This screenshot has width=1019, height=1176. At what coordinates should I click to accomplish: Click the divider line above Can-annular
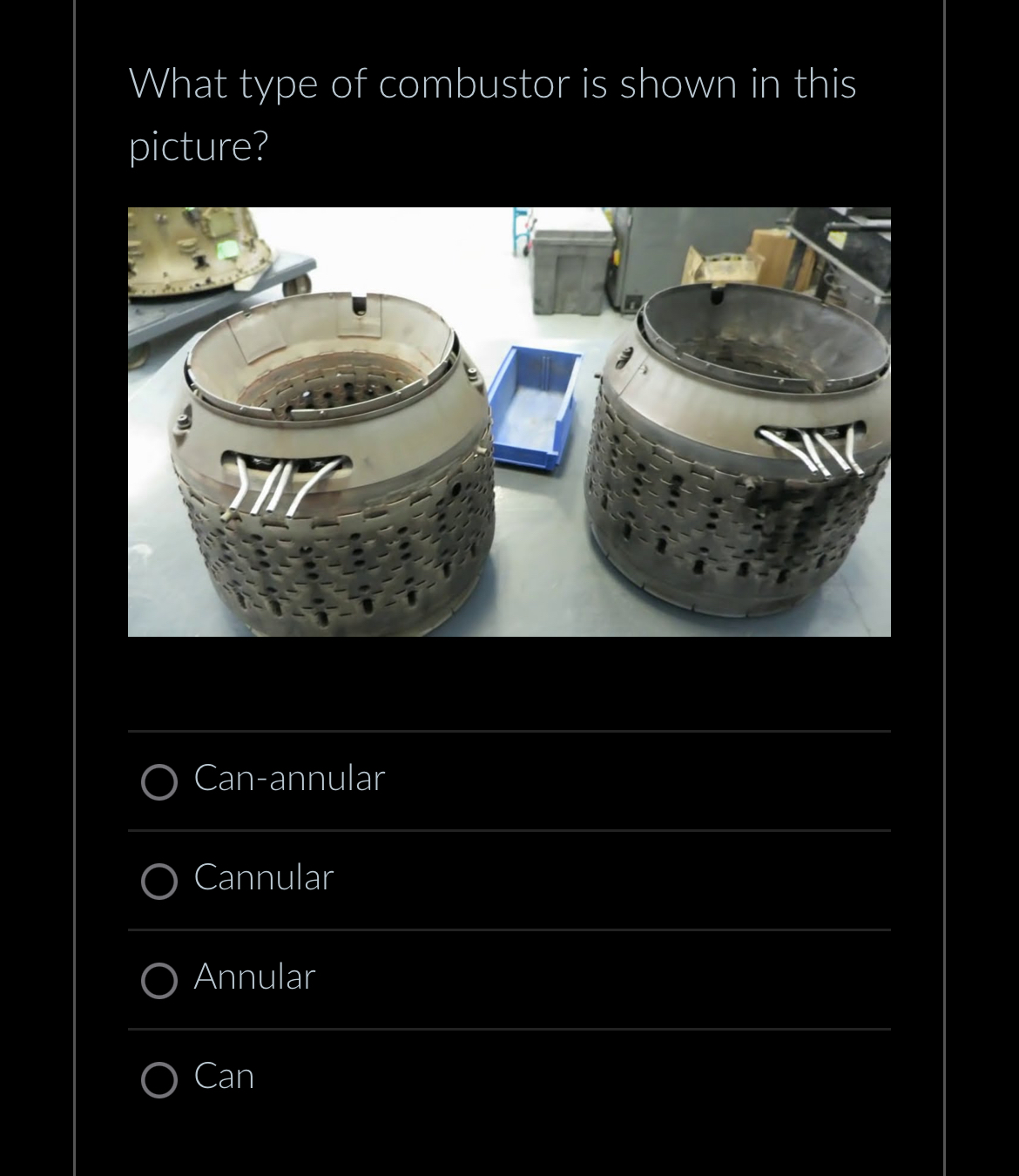[509, 732]
